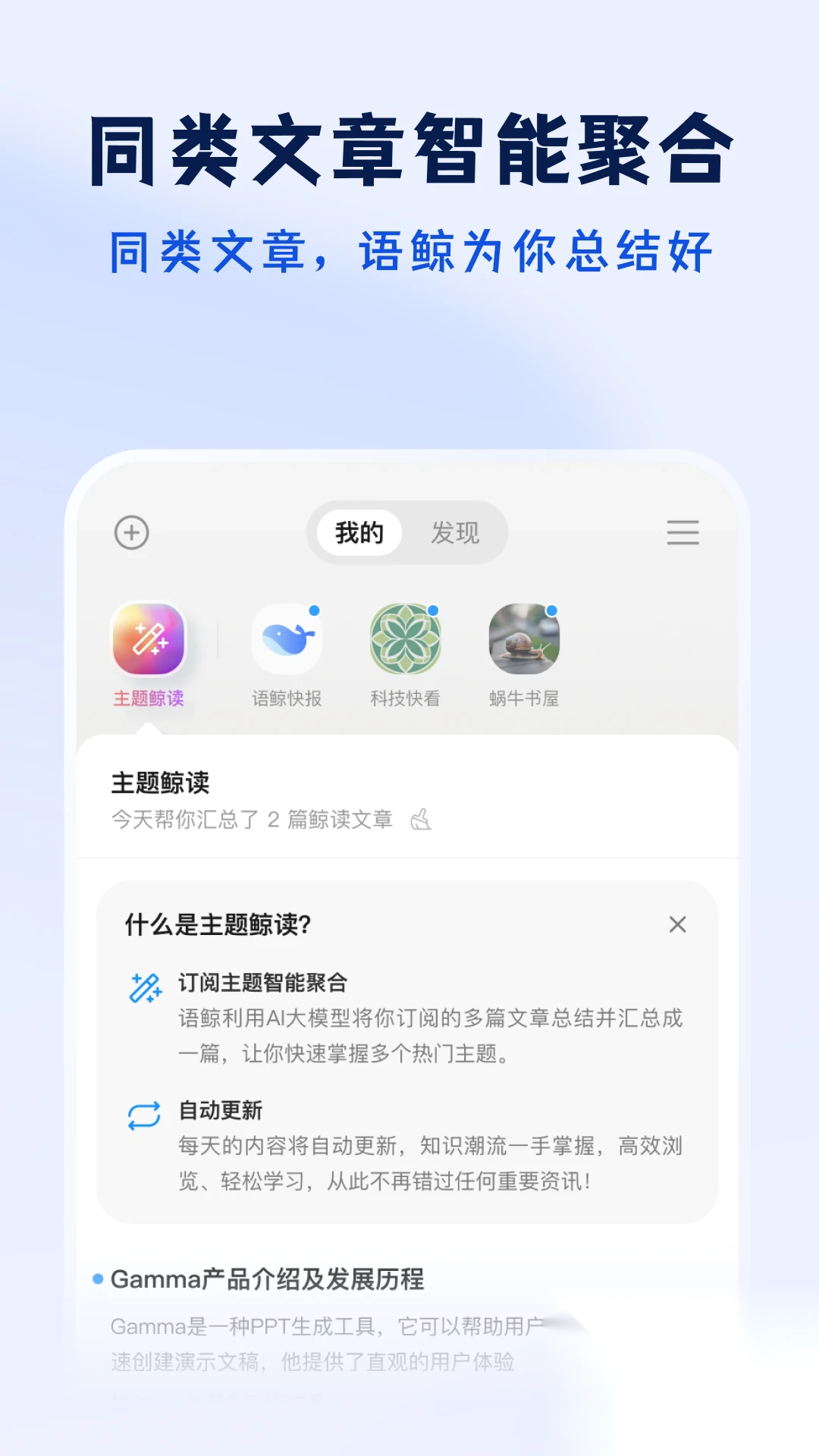The image size is (819, 1456).
Task: Switch to the 发现 tab
Action: (456, 532)
